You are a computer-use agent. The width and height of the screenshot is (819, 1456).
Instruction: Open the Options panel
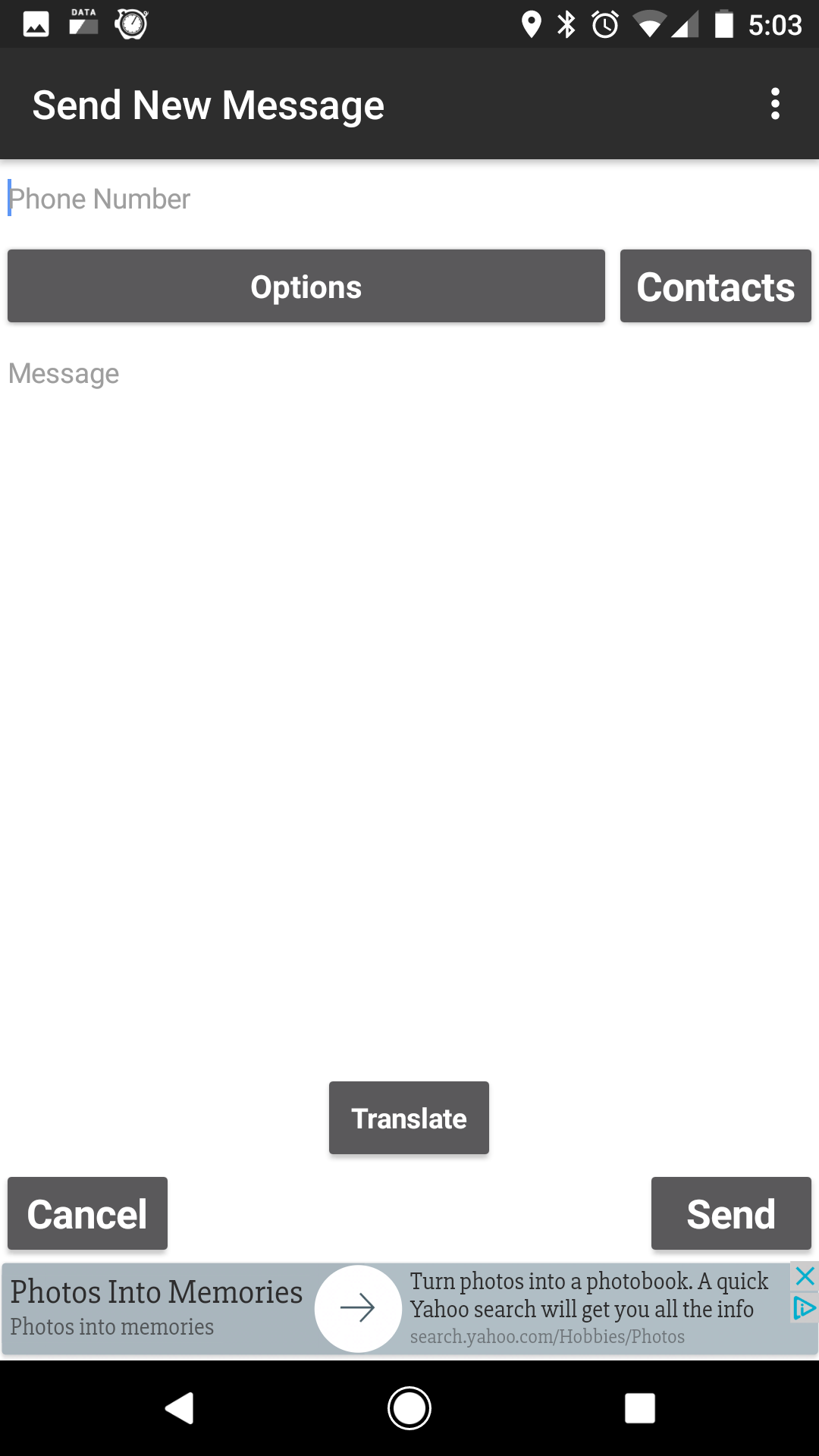coord(305,286)
